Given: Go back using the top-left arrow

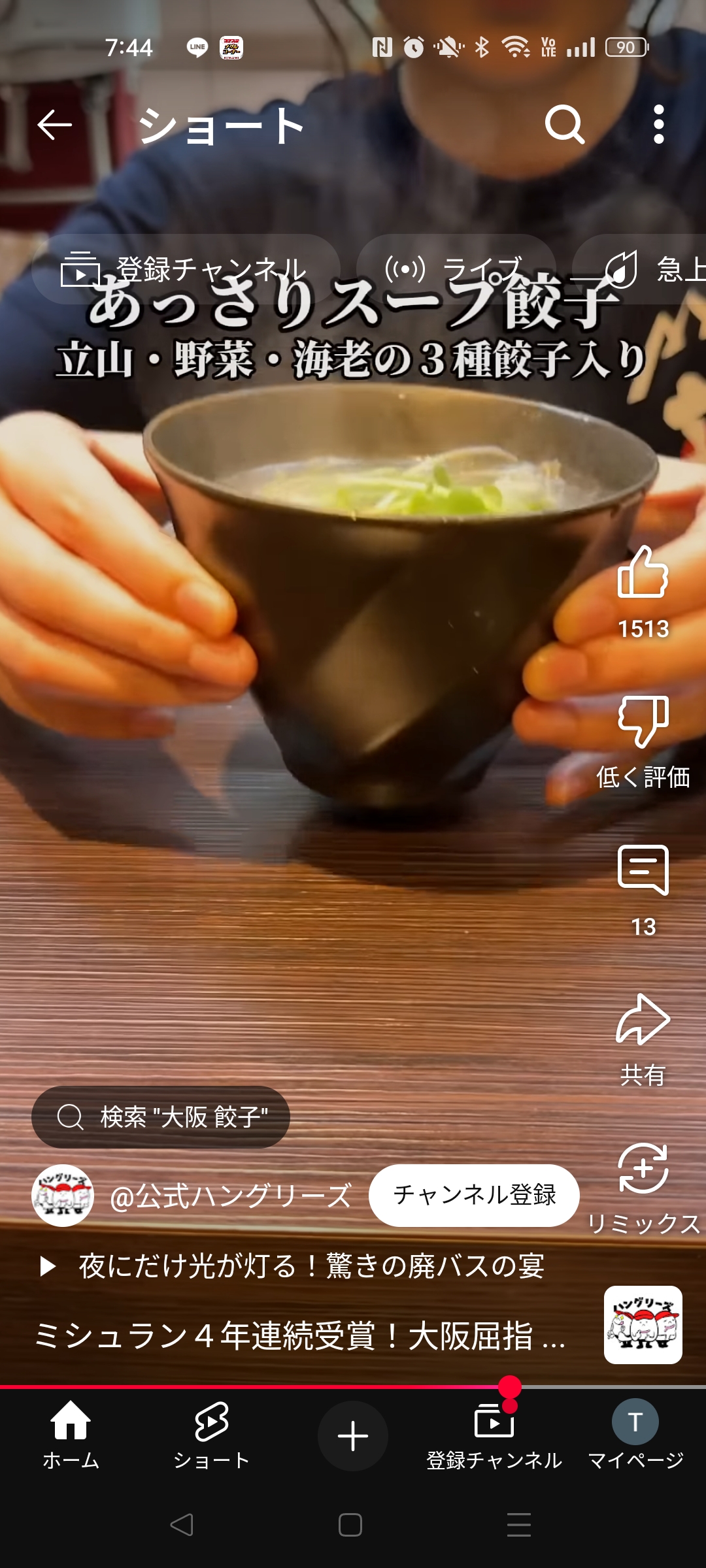Looking at the screenshot, I should pyautogui.click(x=54, y=125).
